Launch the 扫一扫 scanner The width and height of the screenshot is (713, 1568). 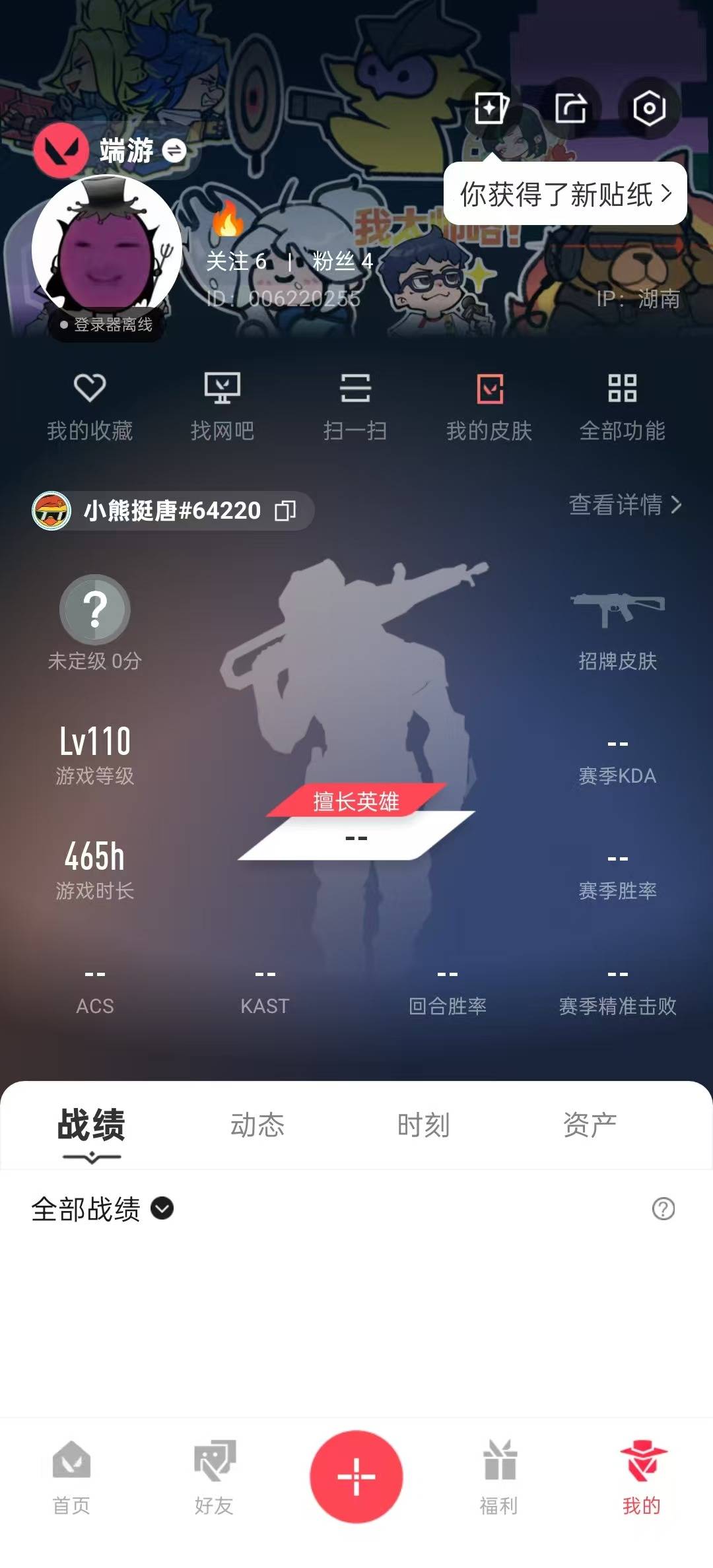tap(355, 407)
